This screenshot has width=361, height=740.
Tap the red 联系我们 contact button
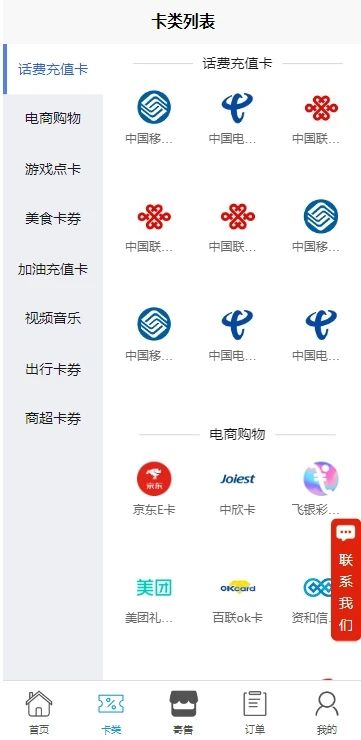(x=345, y=580)
